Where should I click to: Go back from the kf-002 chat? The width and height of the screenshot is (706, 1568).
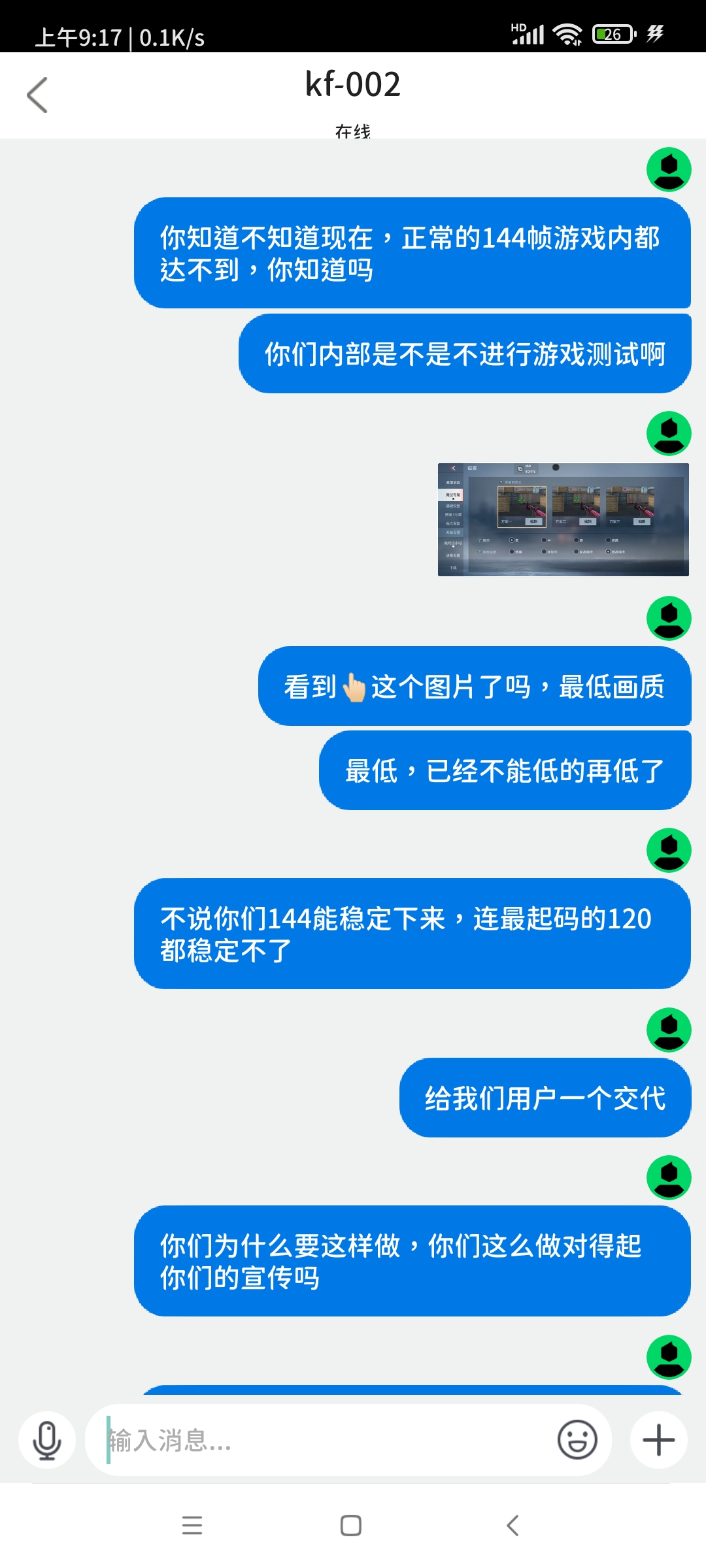(x=37, y=95)
